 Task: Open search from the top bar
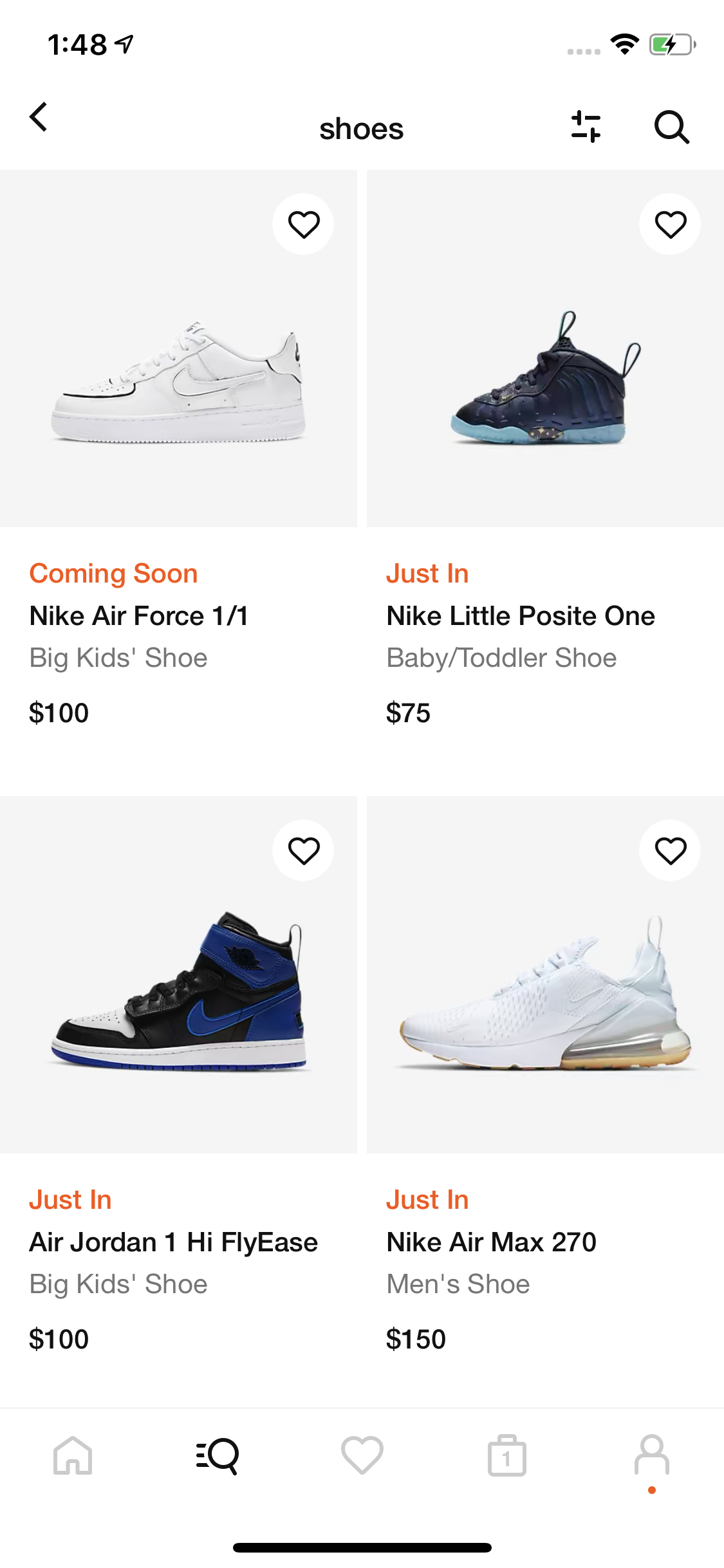(x=671, y=126)
